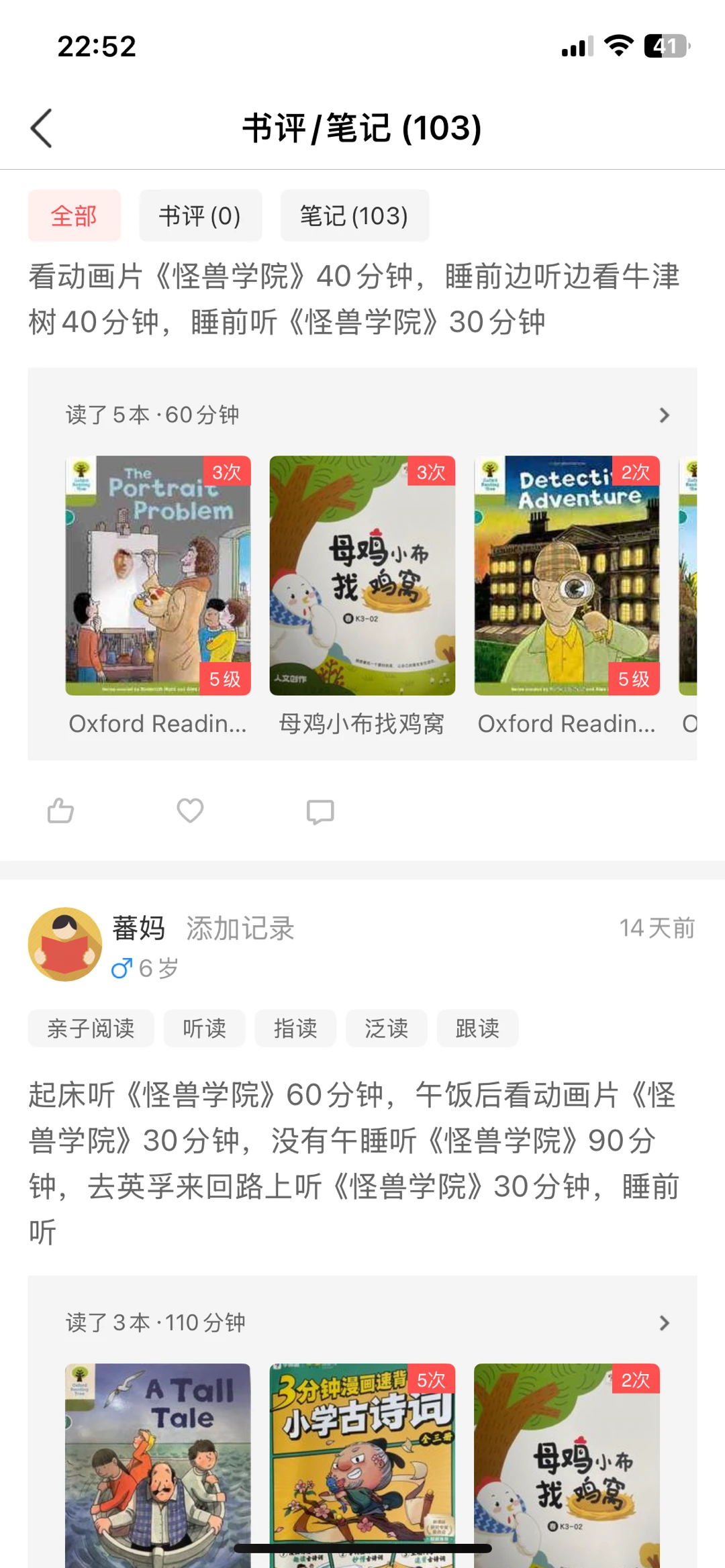The width and height of the screenshot is (725, 1568).
Task: Open The Portrait Problem book cover
Action: [x=158, y=576]
